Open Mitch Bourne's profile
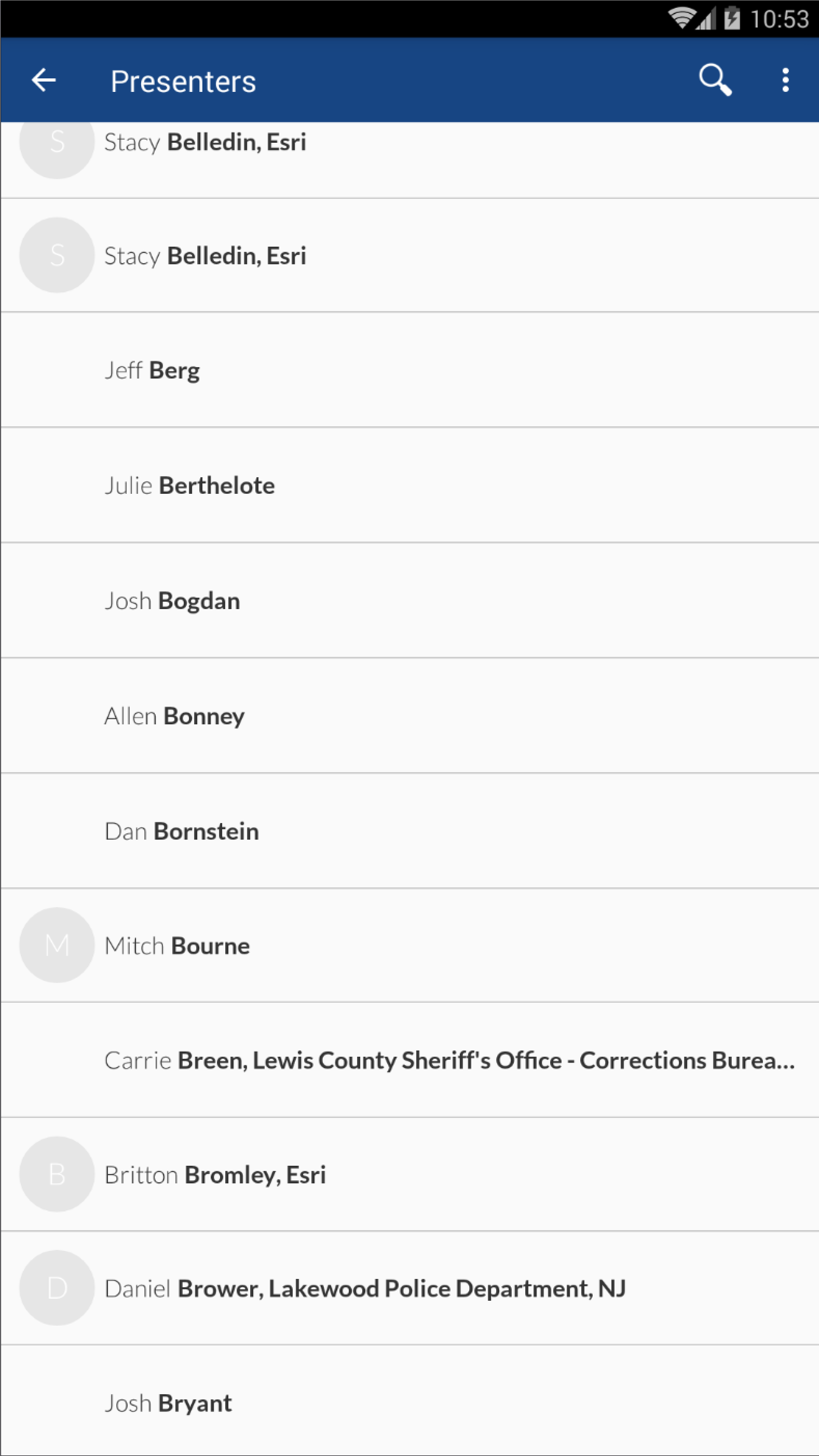The width and height of the screenshot is (819, 1456). 410,946
